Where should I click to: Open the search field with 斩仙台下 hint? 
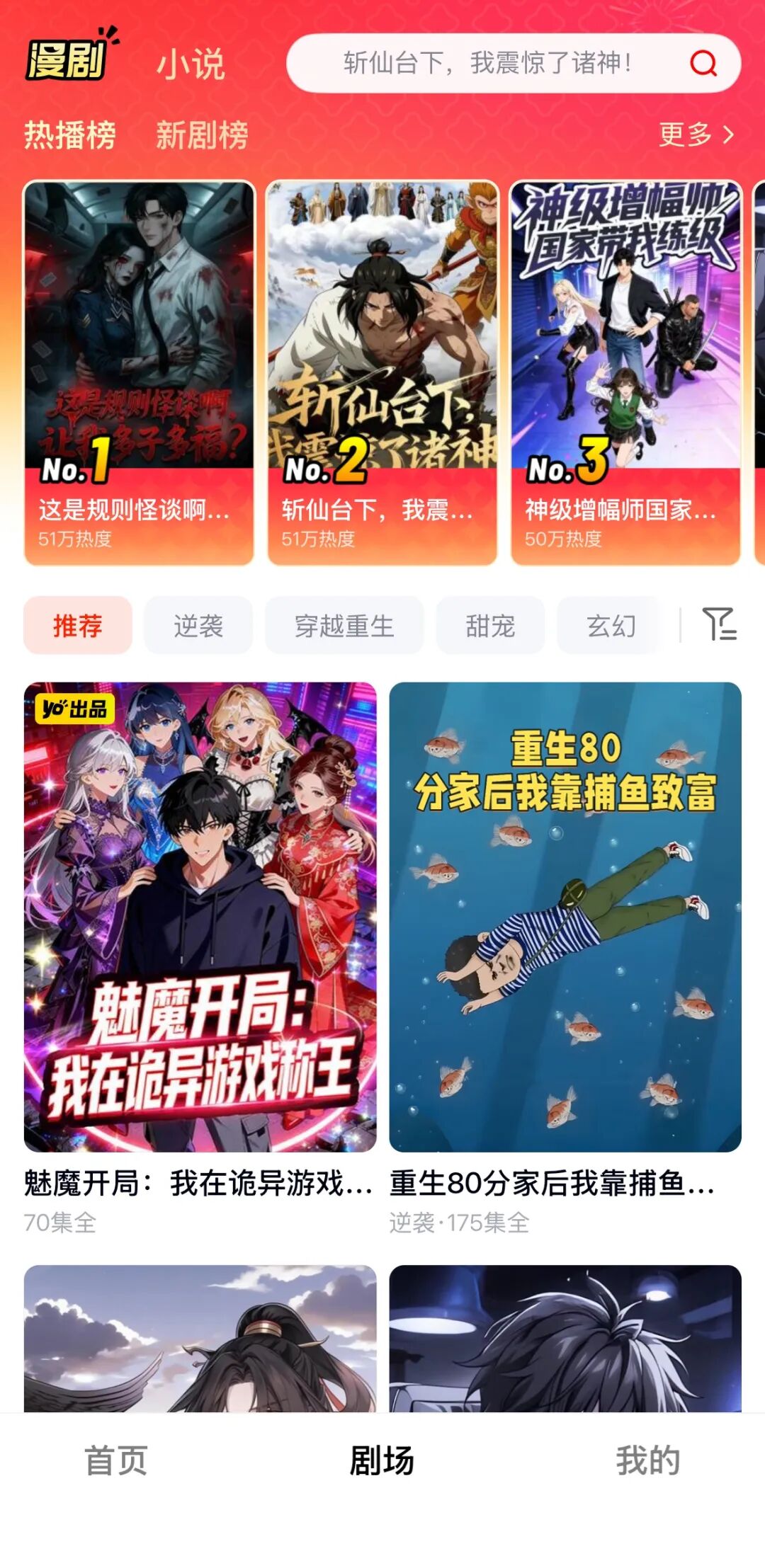tap(487, 64)
